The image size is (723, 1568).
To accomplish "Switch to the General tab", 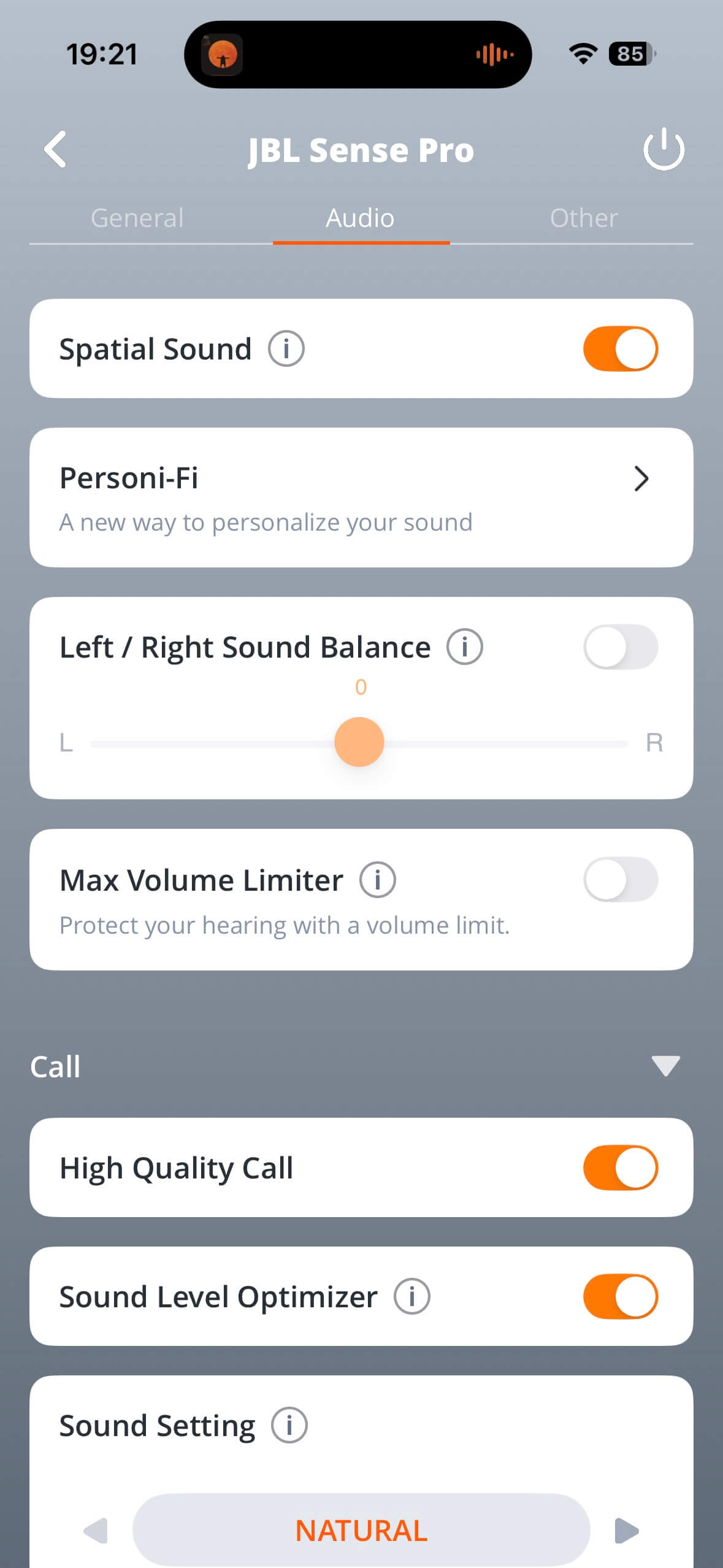I will click(x=137, y=218).
